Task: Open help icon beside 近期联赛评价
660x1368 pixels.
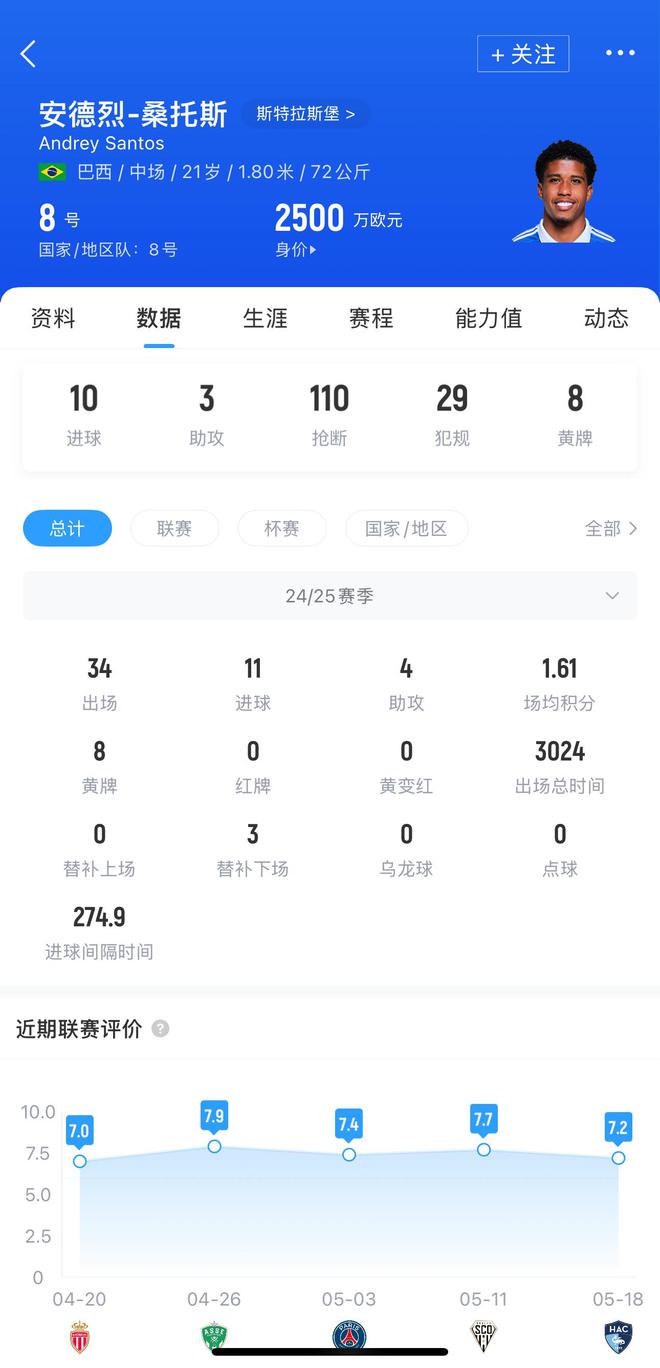Action: click(160, 1028)
